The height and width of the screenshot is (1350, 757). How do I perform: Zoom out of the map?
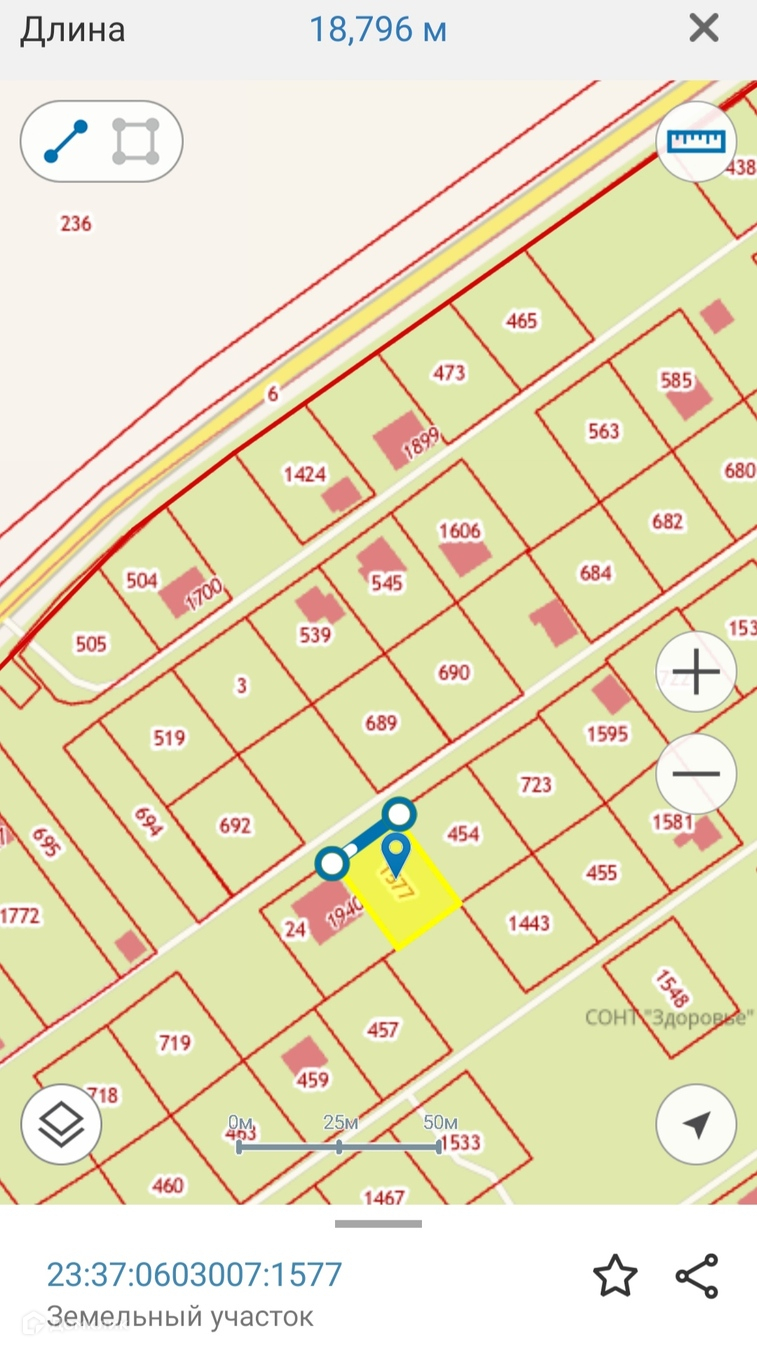point(696,774)
